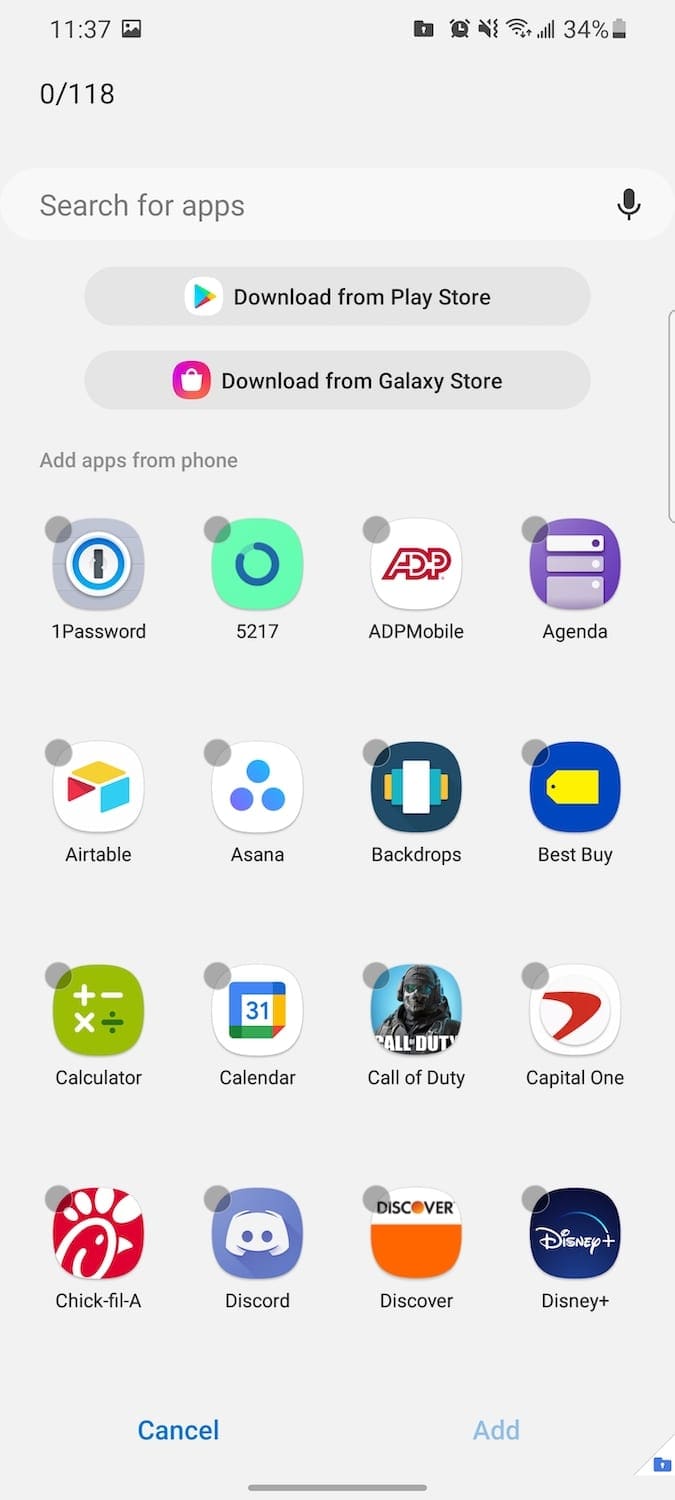Screen dimensions: 675x1500
Task: Select the Agenda app
Action: pos(575,565)
